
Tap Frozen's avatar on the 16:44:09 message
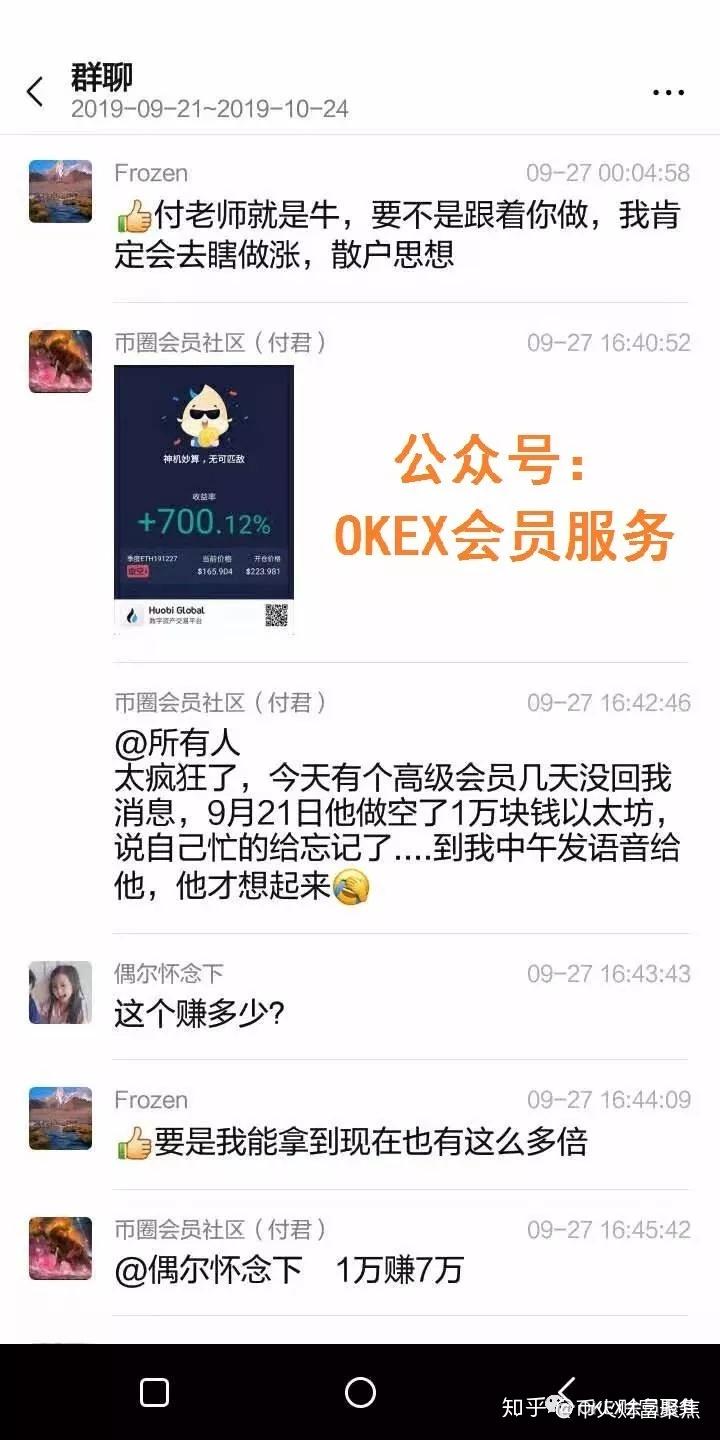point(60,1118)
